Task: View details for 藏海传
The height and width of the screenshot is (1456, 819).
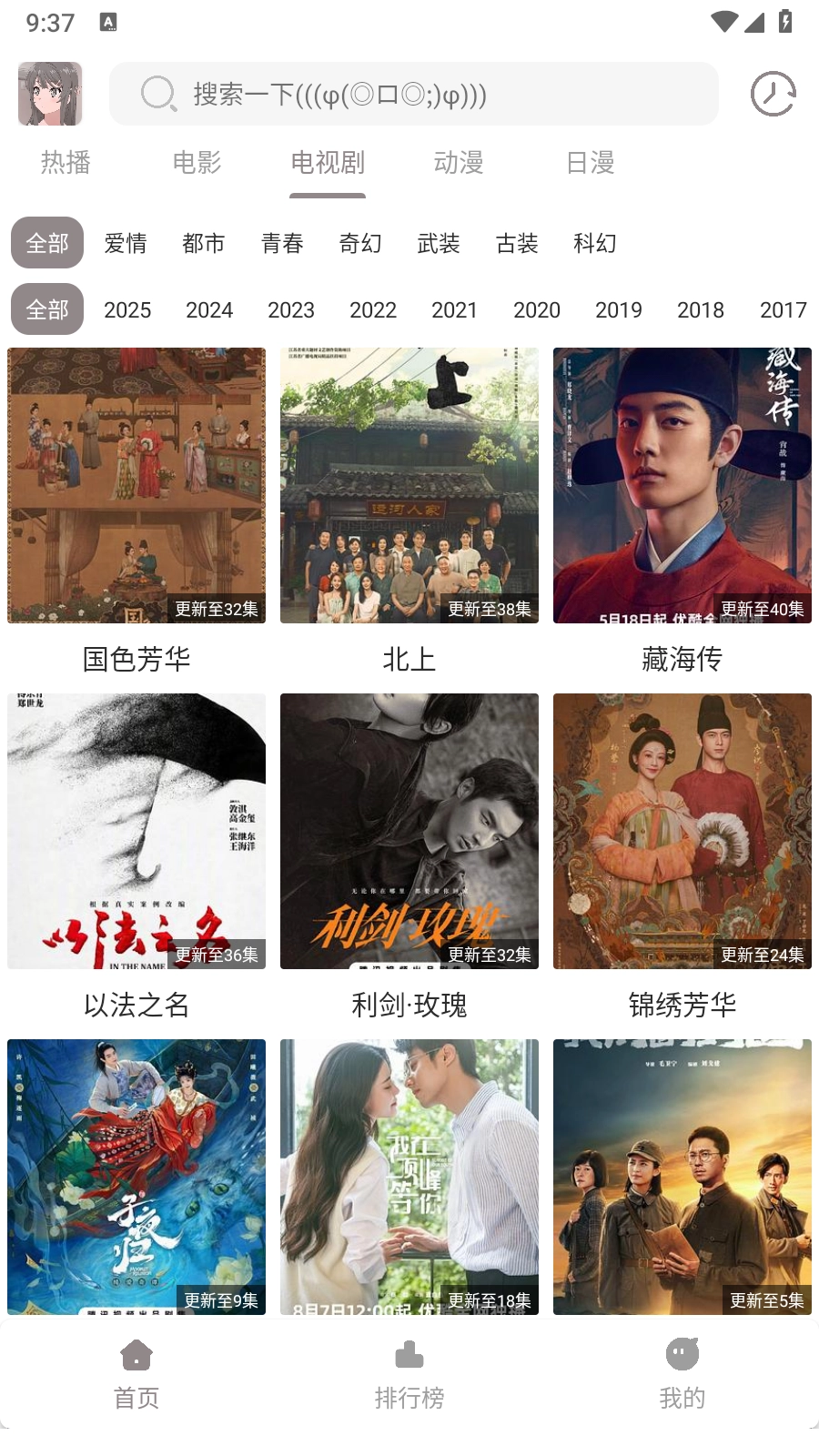Action: (682, 486)
